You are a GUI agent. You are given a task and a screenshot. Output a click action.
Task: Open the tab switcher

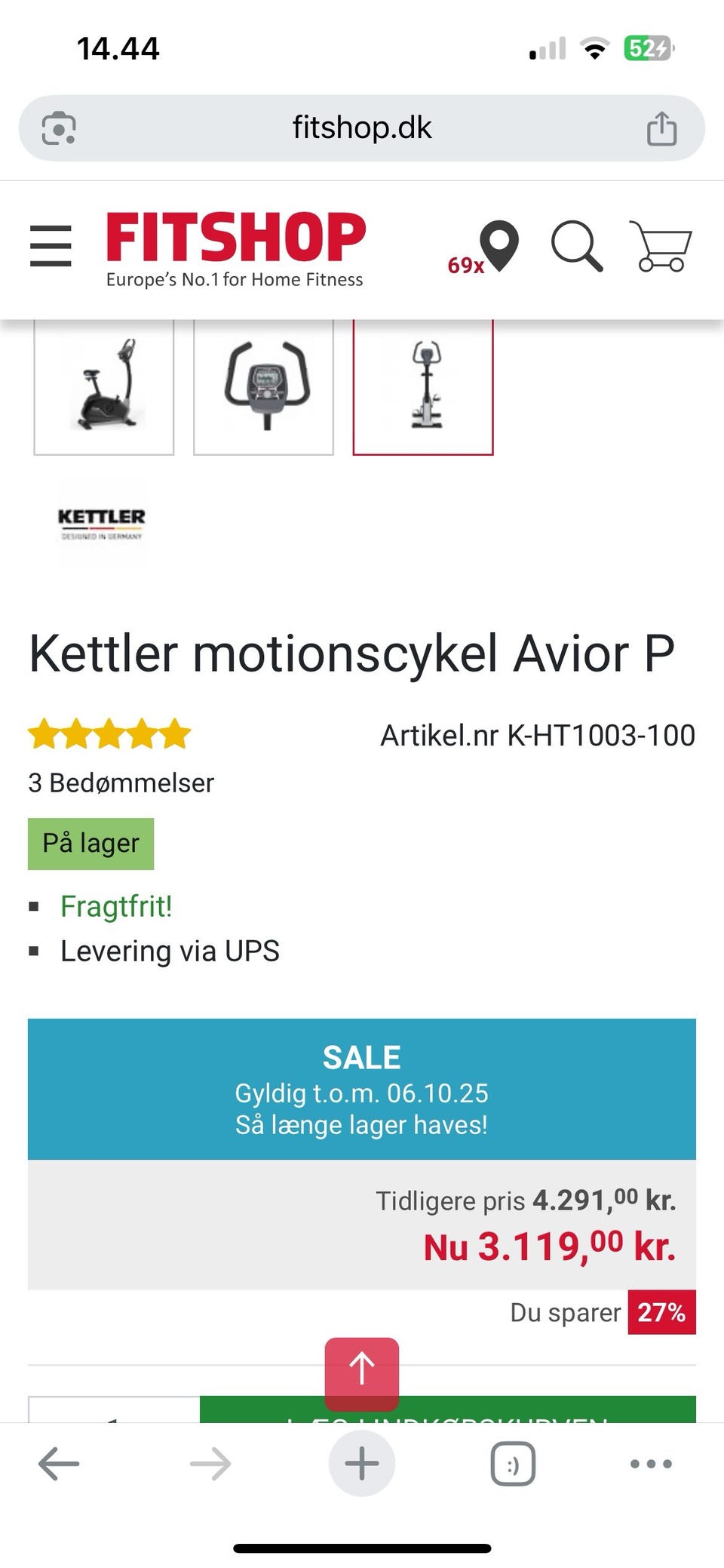pos(513,1464)
